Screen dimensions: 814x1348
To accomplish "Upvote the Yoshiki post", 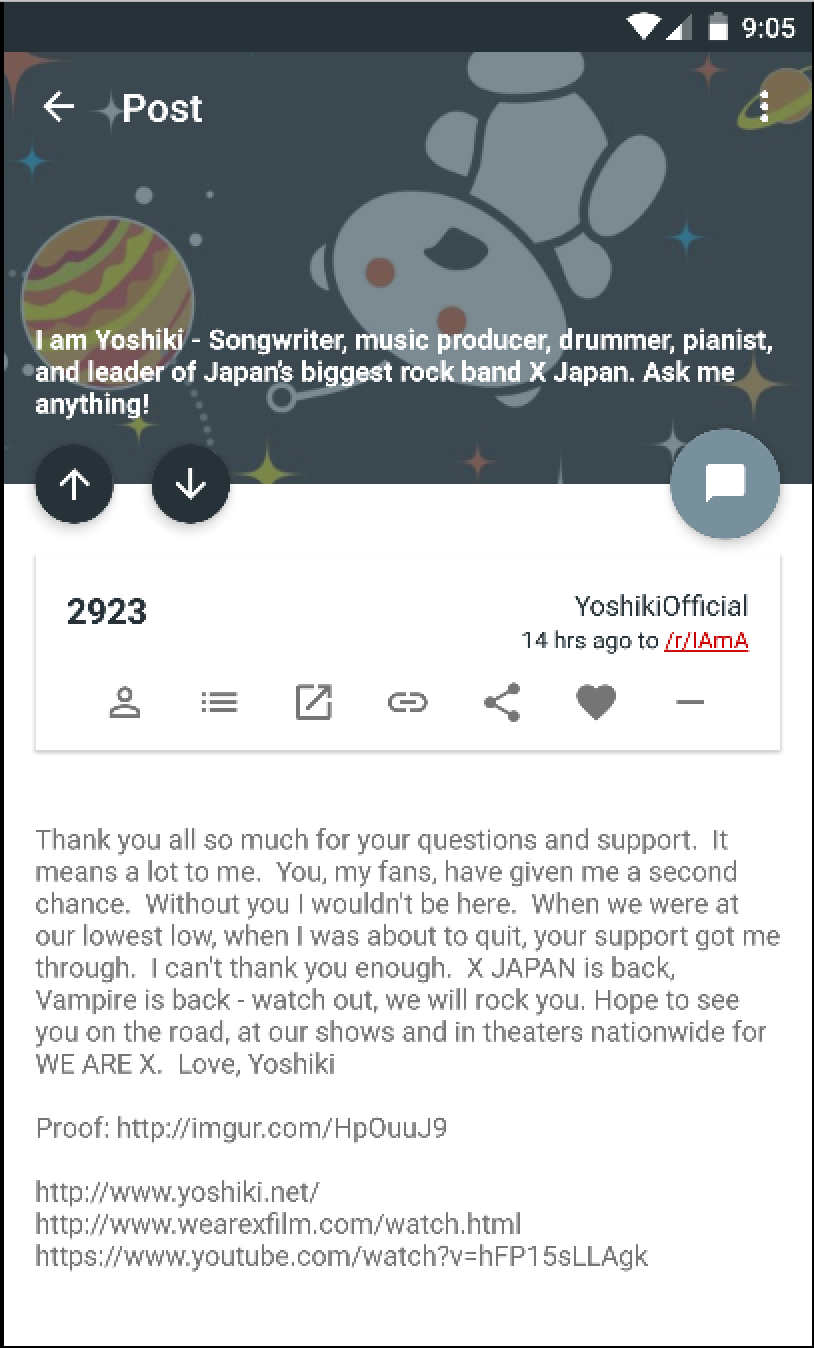I will coord(74,485).
